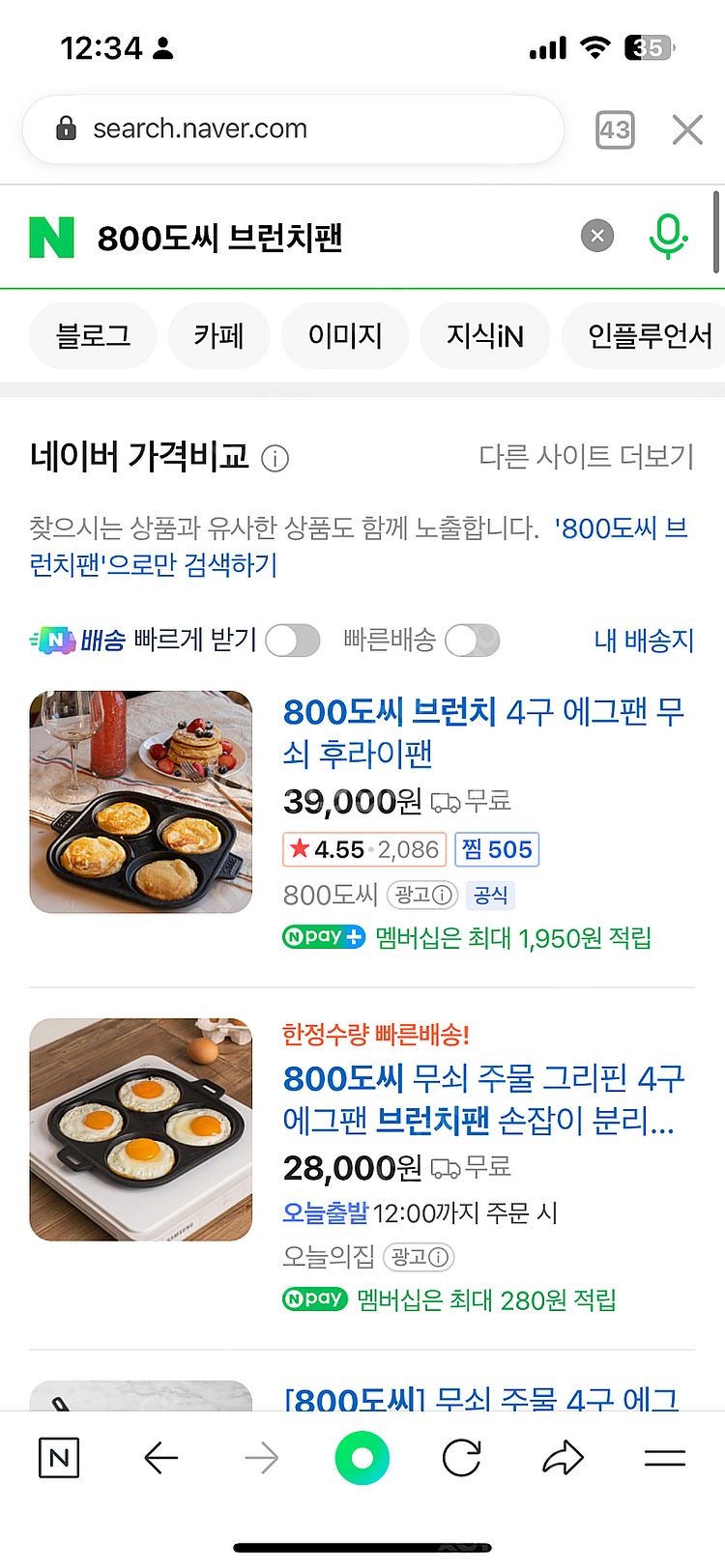Open the 지식iN tab
Screen dimensions: 725x1568
485,335
